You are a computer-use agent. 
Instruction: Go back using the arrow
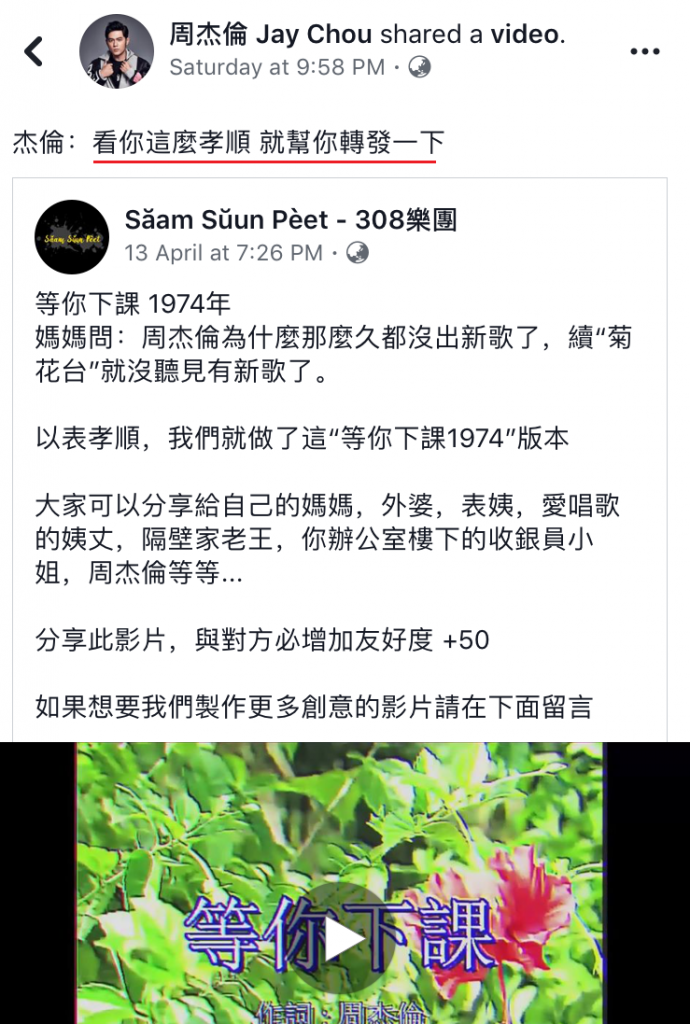click(35, 51)
